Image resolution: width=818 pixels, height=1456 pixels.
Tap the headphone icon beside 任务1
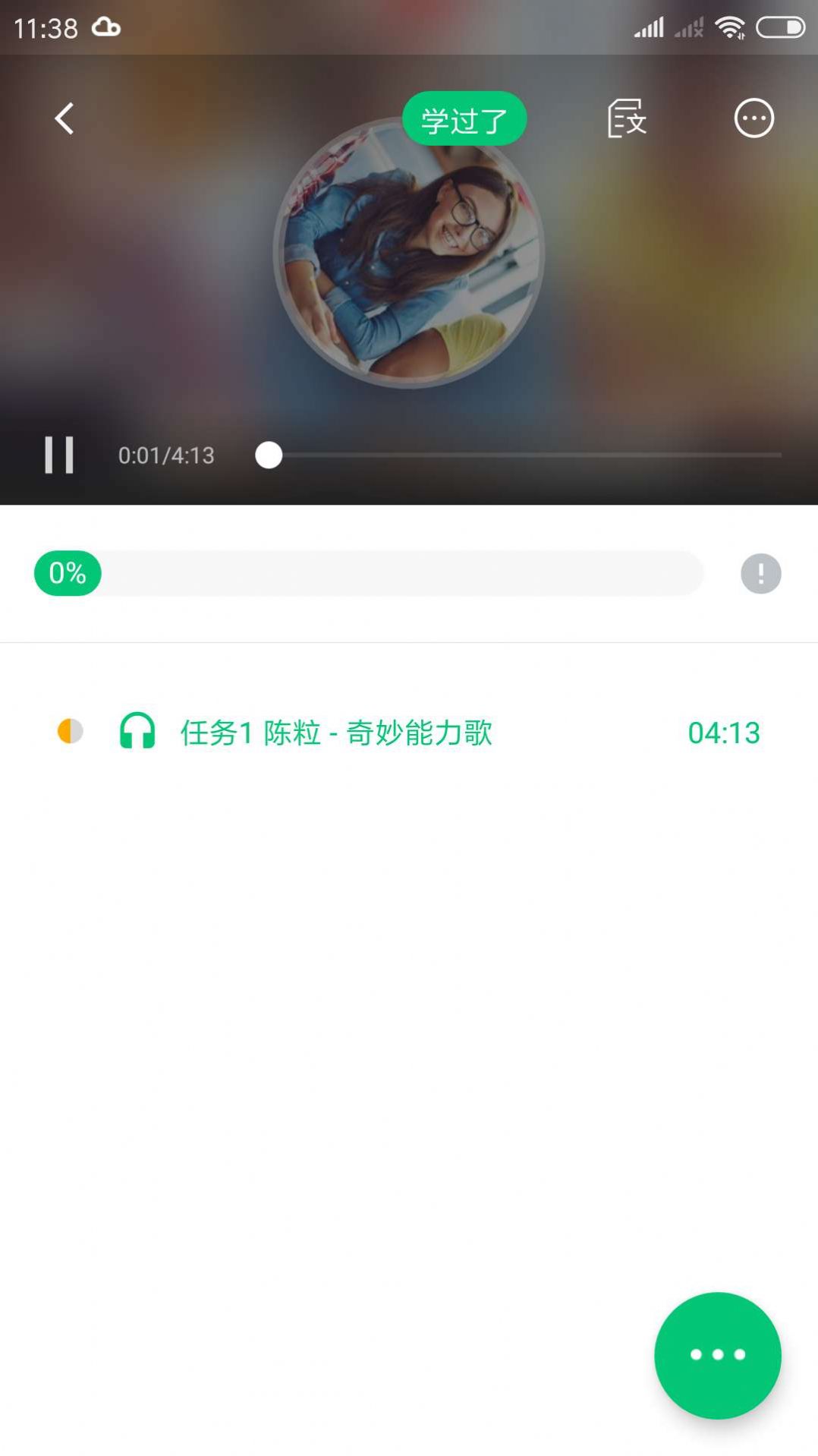click(137, 732)
